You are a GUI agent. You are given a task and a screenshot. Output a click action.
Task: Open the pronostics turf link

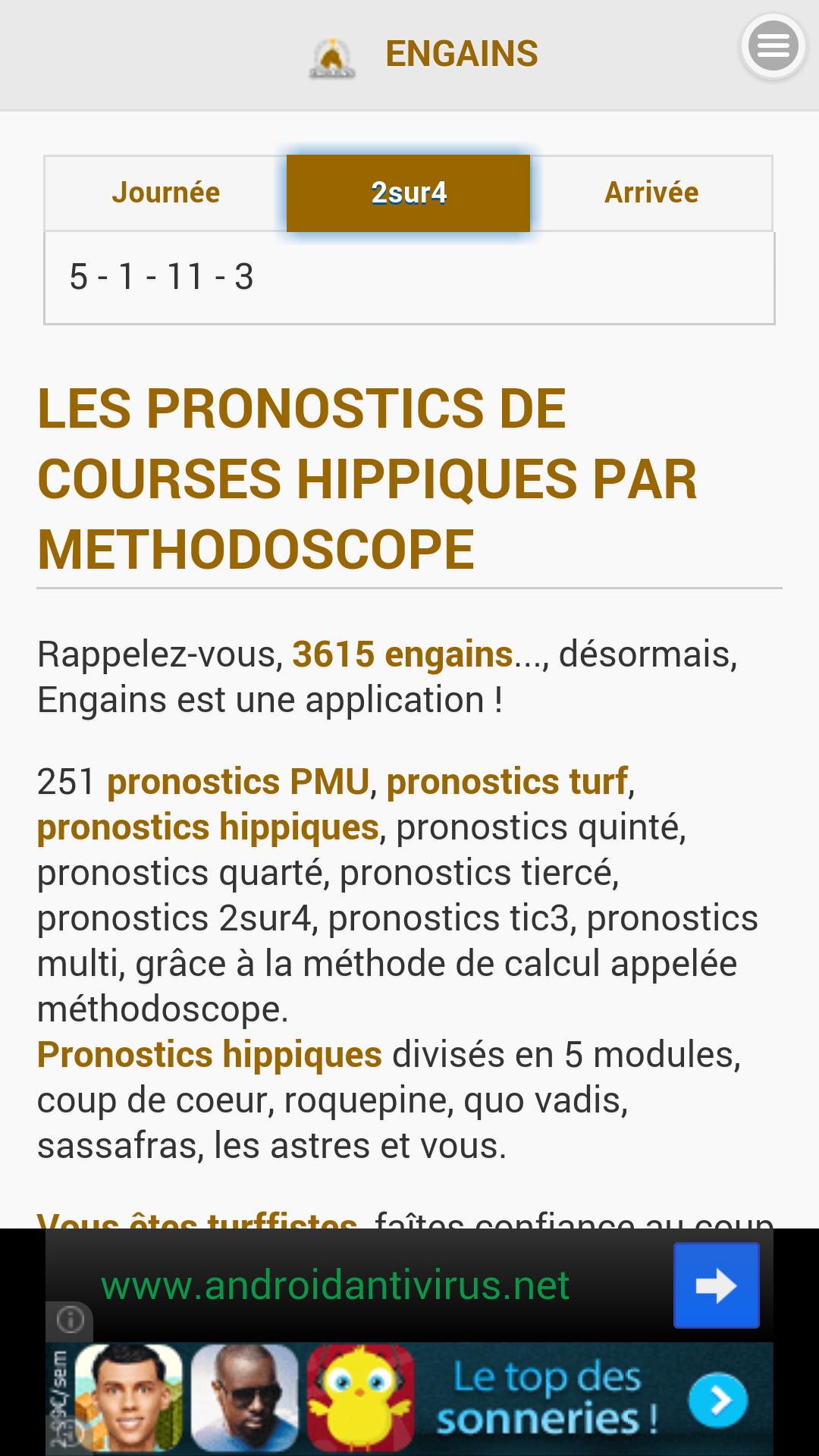[507, 782]
